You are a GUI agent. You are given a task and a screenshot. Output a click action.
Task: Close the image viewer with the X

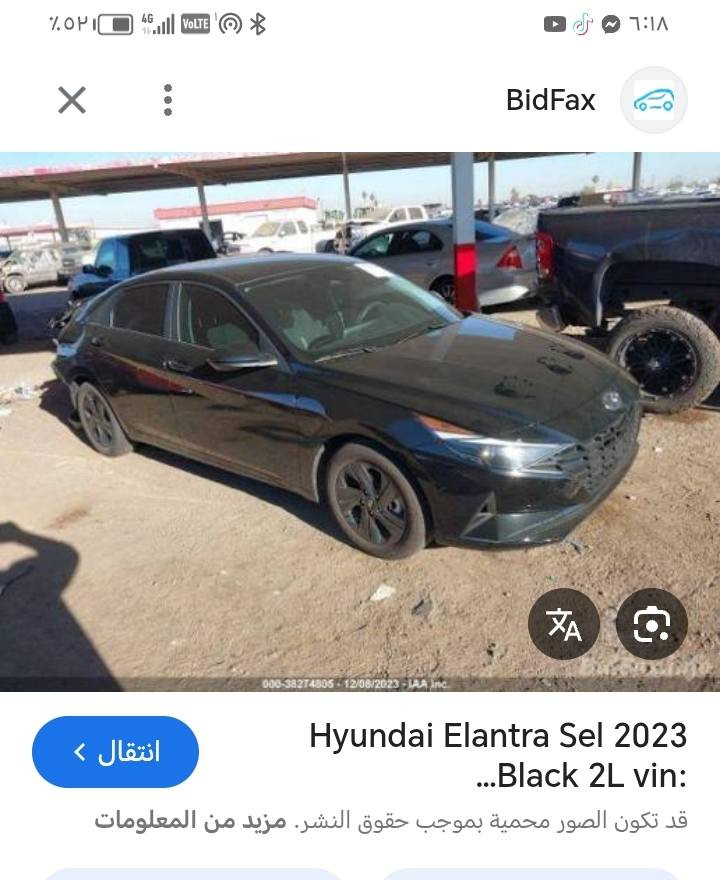tap(72, 100)
